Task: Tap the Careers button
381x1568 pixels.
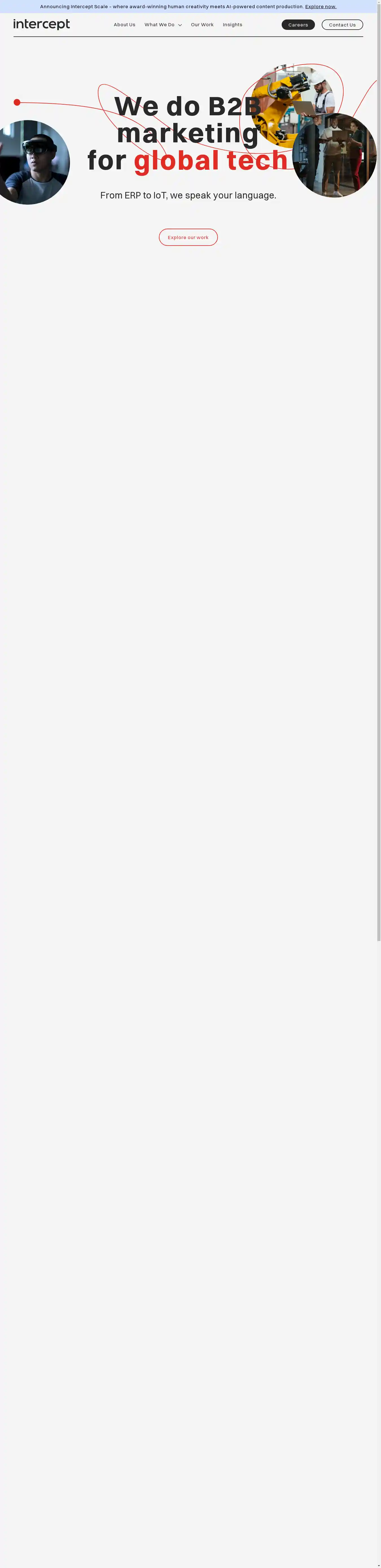Action: (298, 25)
